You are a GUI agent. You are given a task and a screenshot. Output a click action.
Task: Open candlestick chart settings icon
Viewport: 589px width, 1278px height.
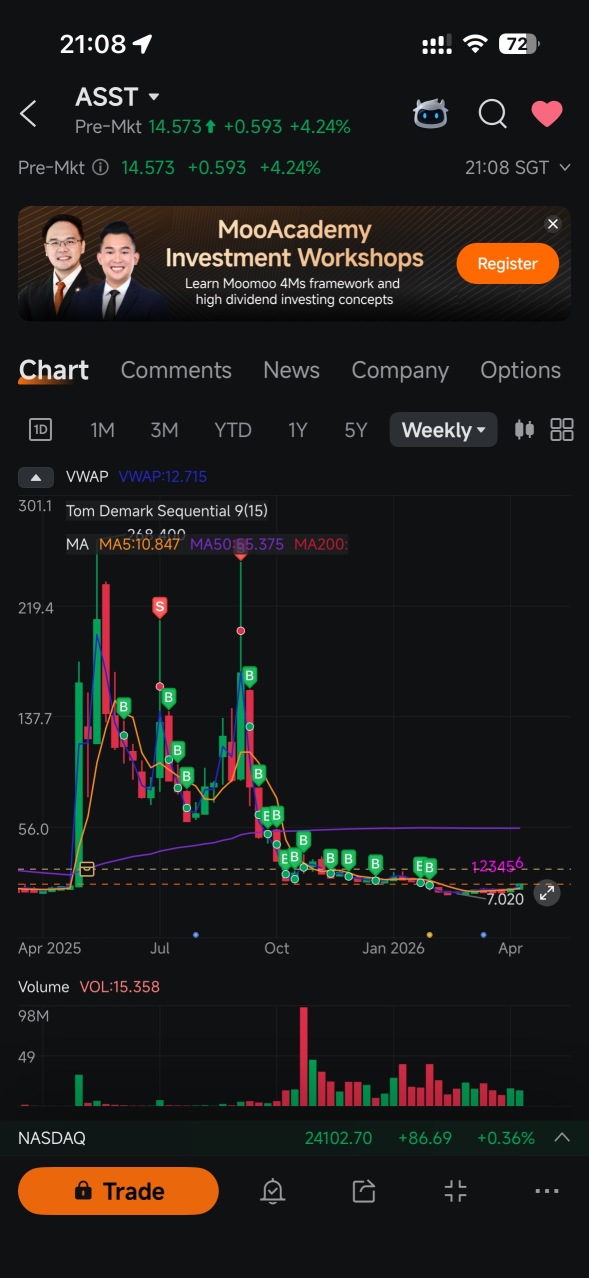524,430
